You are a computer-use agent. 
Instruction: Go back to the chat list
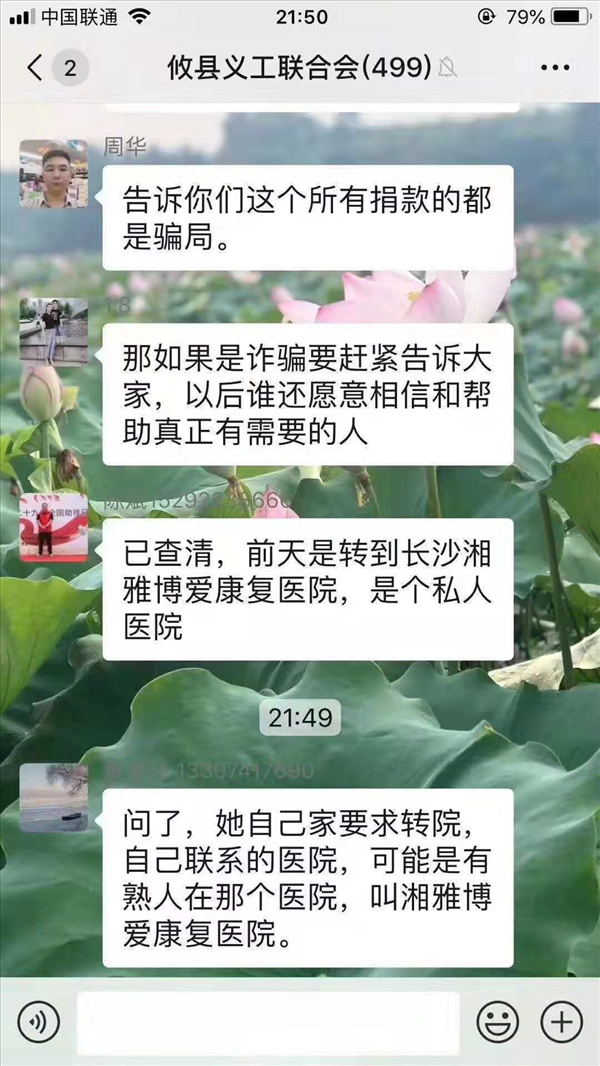pyautogui.click(x=36, y=68)
